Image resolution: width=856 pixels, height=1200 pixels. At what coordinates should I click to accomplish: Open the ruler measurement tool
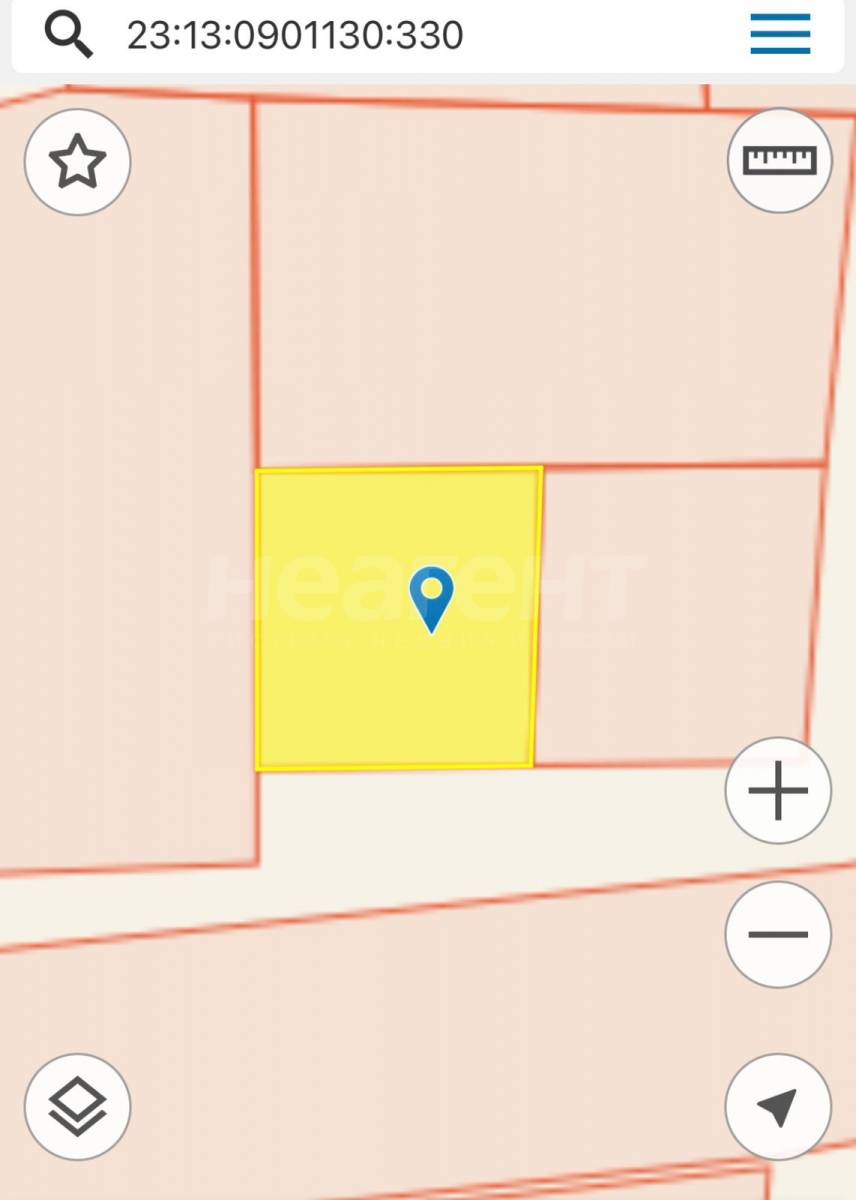pyautogui.click(x=780, y=160)
